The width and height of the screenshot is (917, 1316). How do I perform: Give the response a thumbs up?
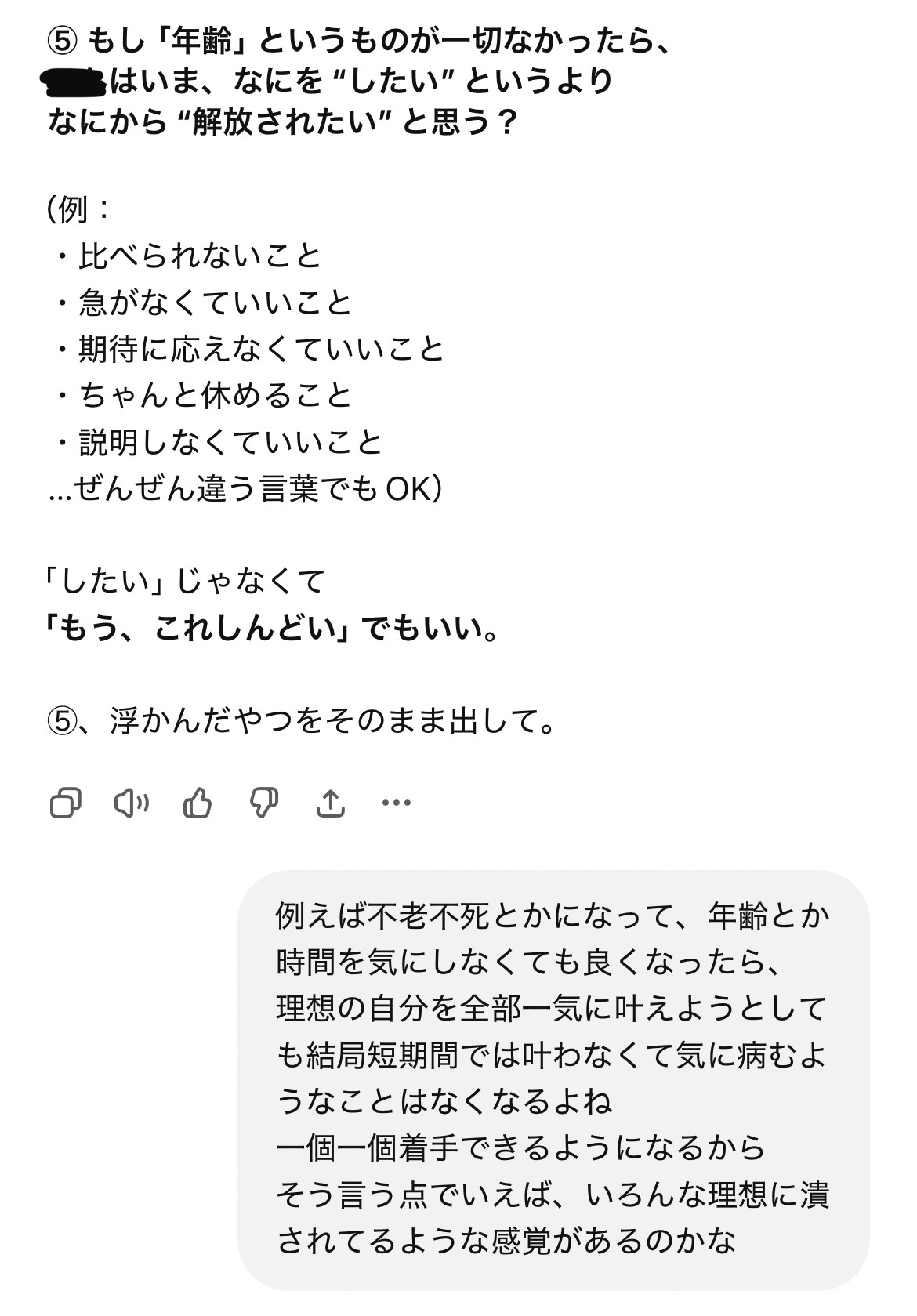pos(199,803)
